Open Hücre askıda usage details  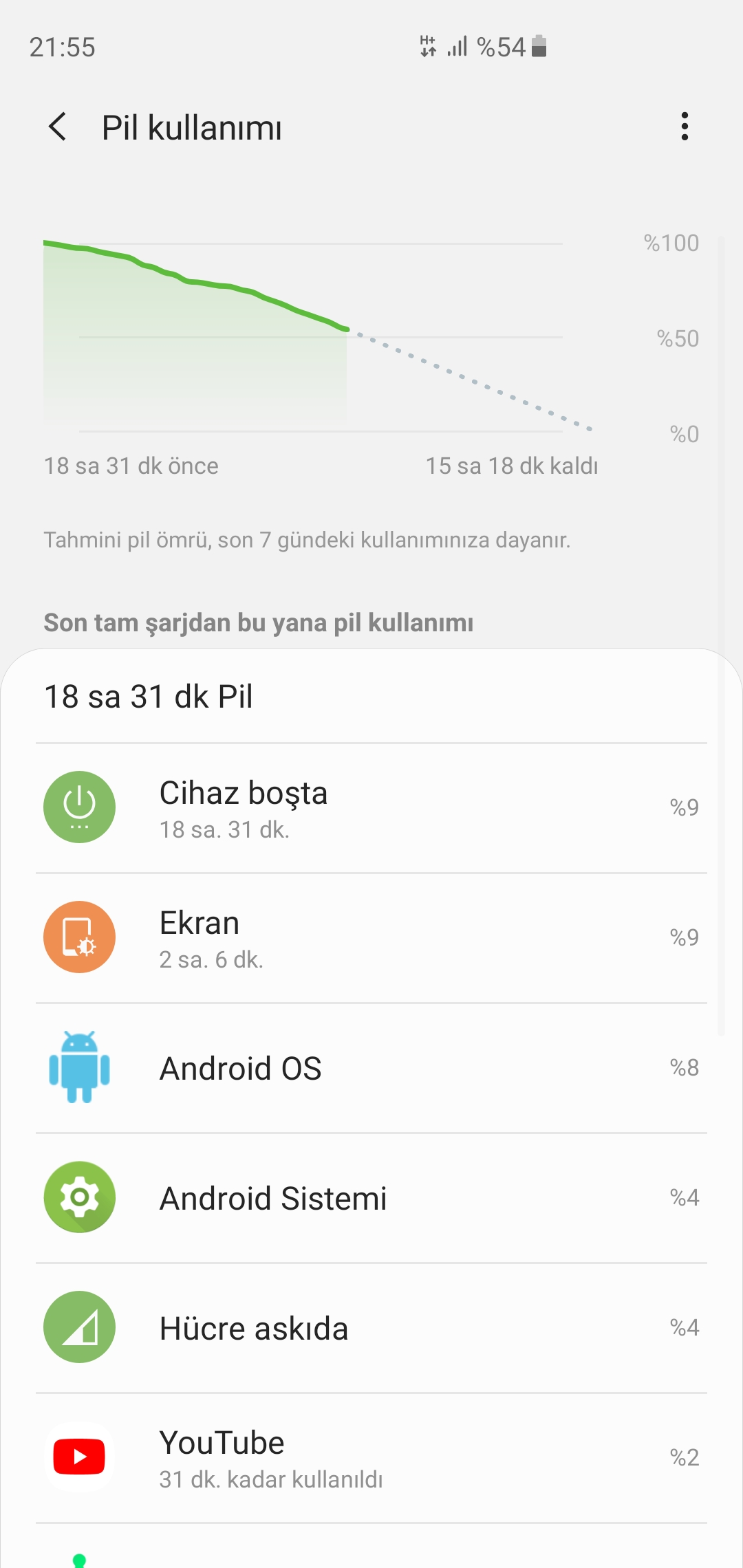pos(371,1328)
